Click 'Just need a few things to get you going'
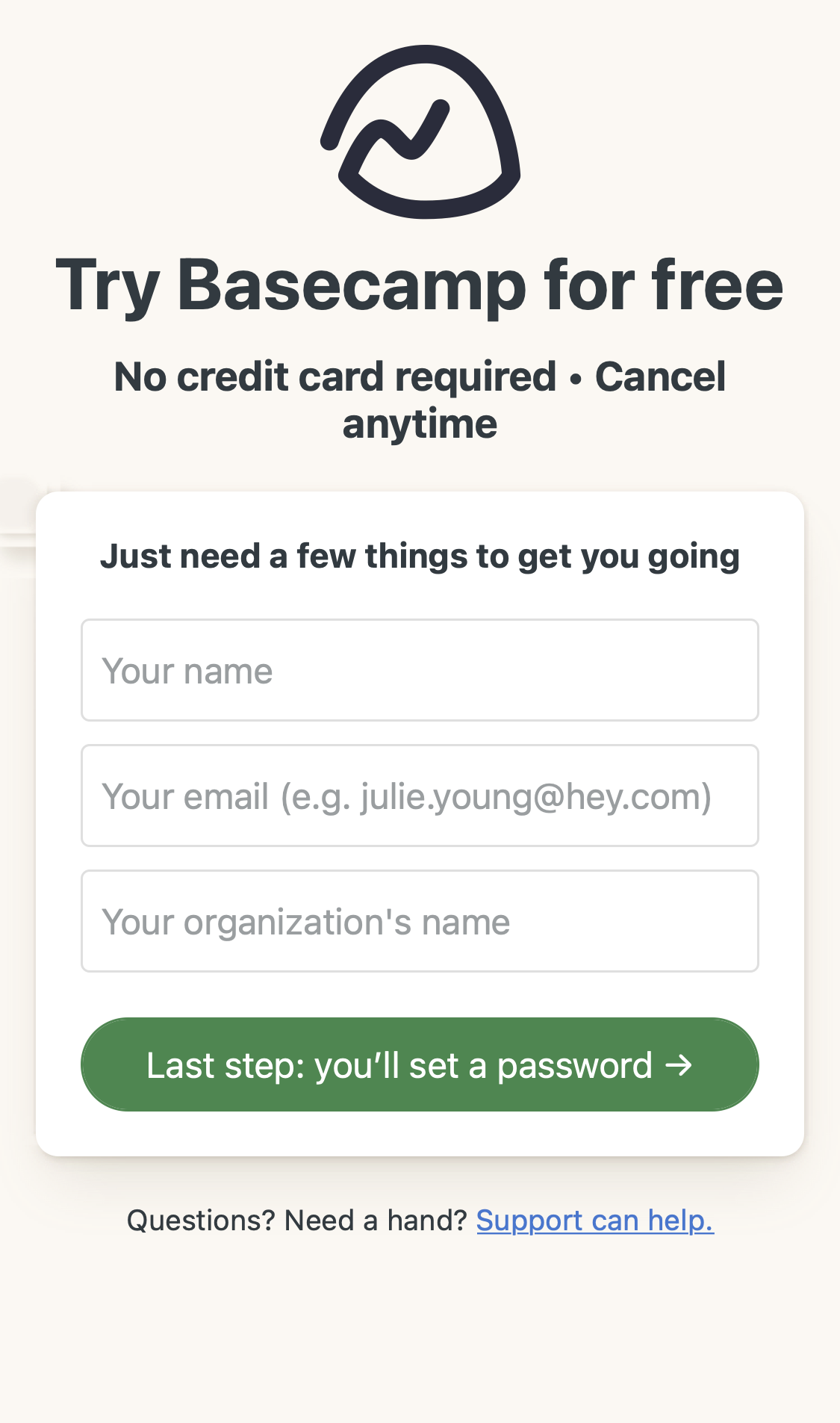Image resolution: width=840 pixels, height=1423 pixels. point(420,555)
